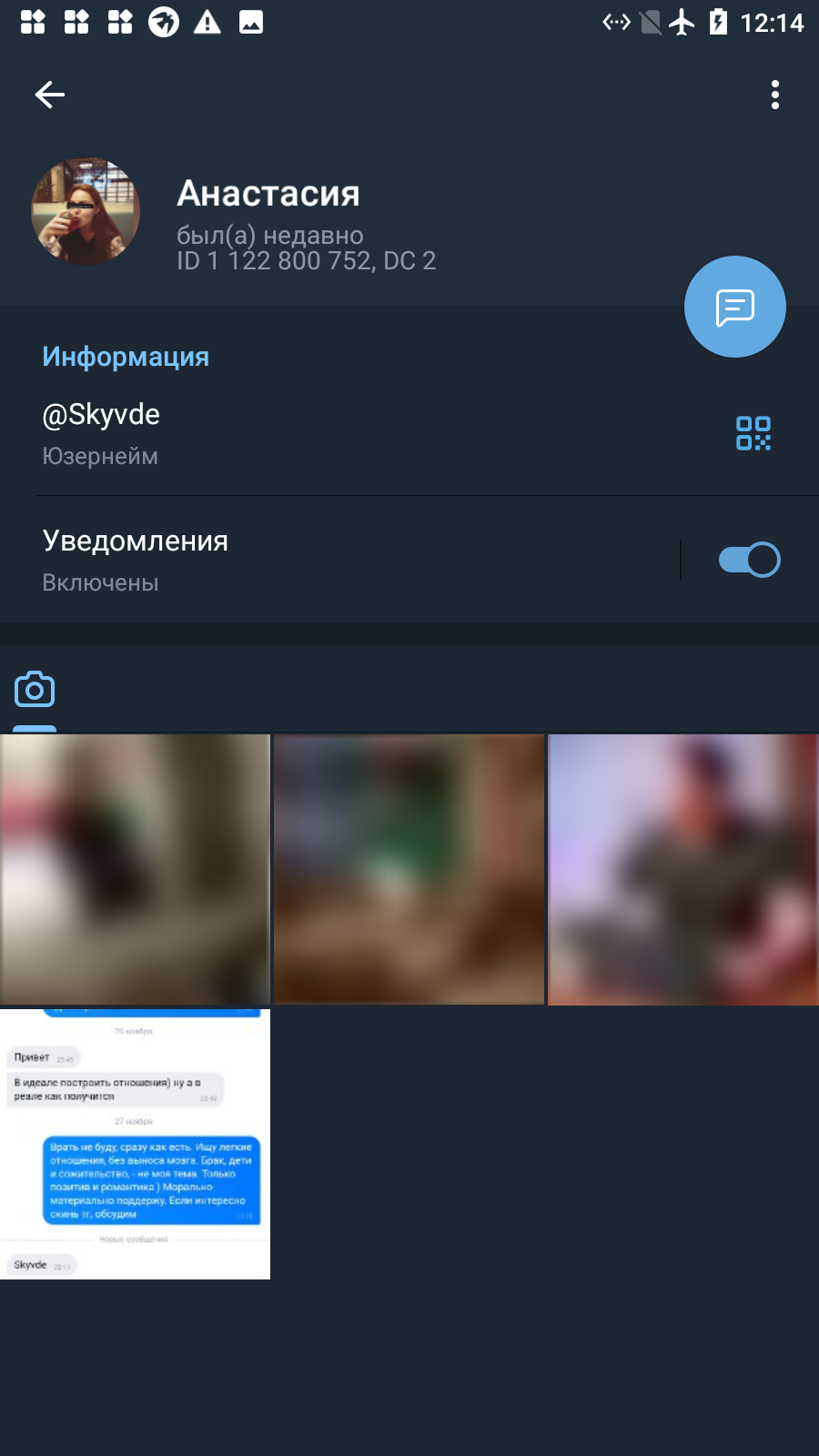Image resolution: width=819 pixels, height=1456 pixels.
Task: Start a chat with the message button
Action: pyautogui.click(x=735, y=307)
